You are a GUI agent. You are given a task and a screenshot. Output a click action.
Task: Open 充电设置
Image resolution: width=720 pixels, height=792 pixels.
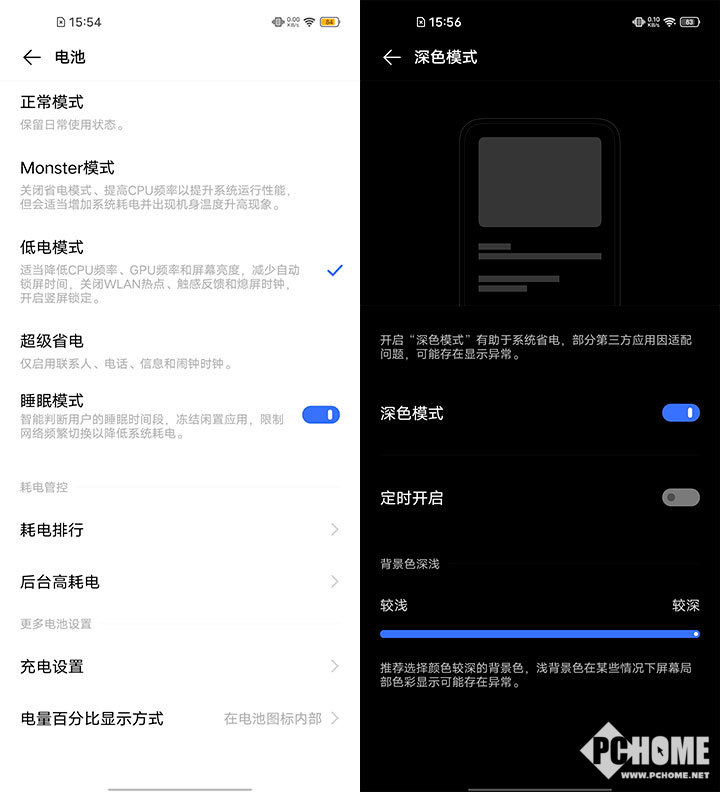point(180,666)
